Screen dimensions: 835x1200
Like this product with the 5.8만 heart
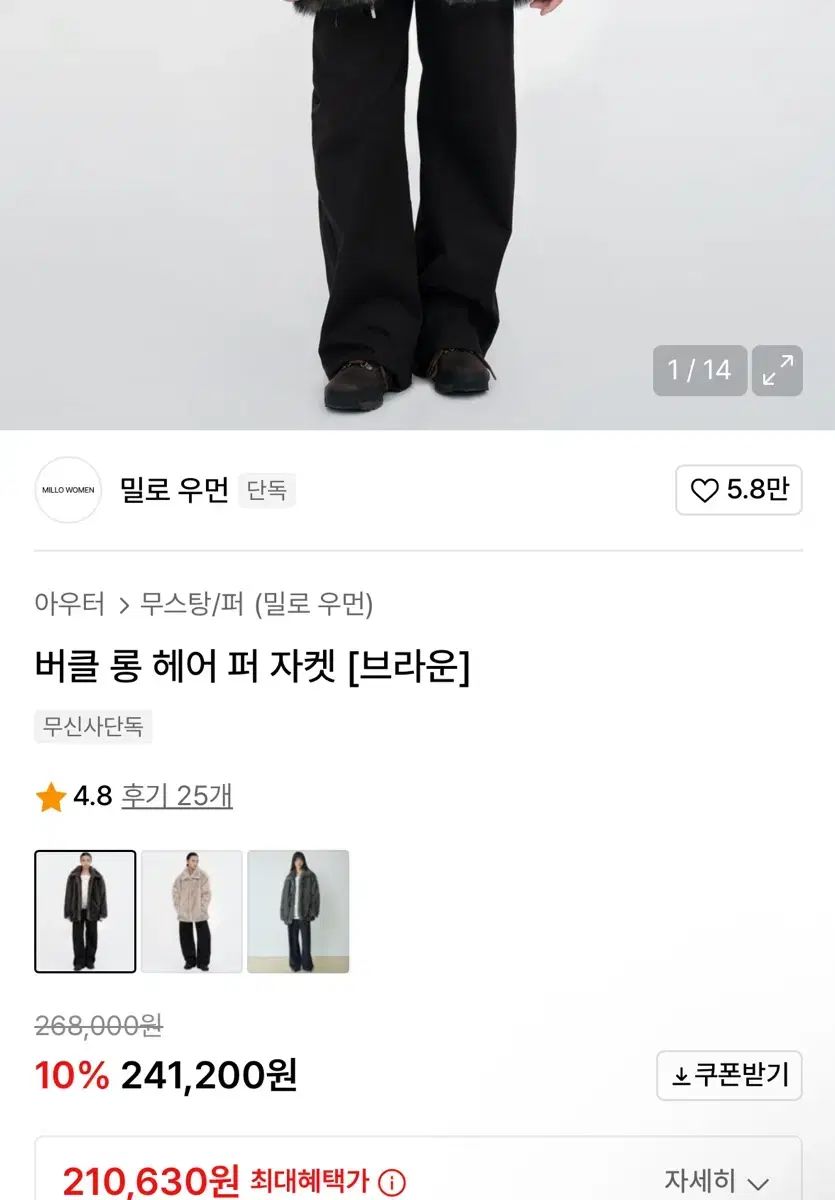coord(739,490)
